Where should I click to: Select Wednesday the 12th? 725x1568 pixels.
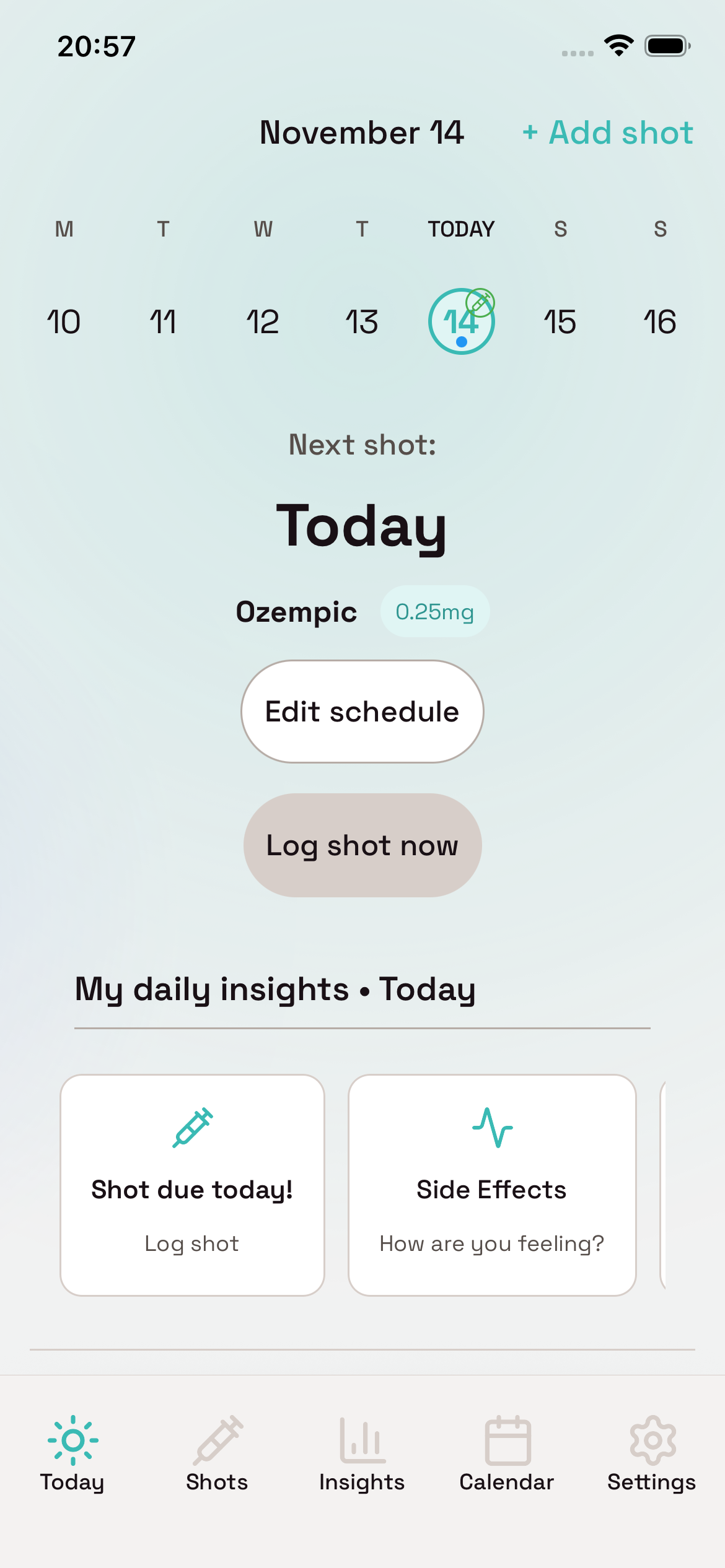tap(263, 322)
